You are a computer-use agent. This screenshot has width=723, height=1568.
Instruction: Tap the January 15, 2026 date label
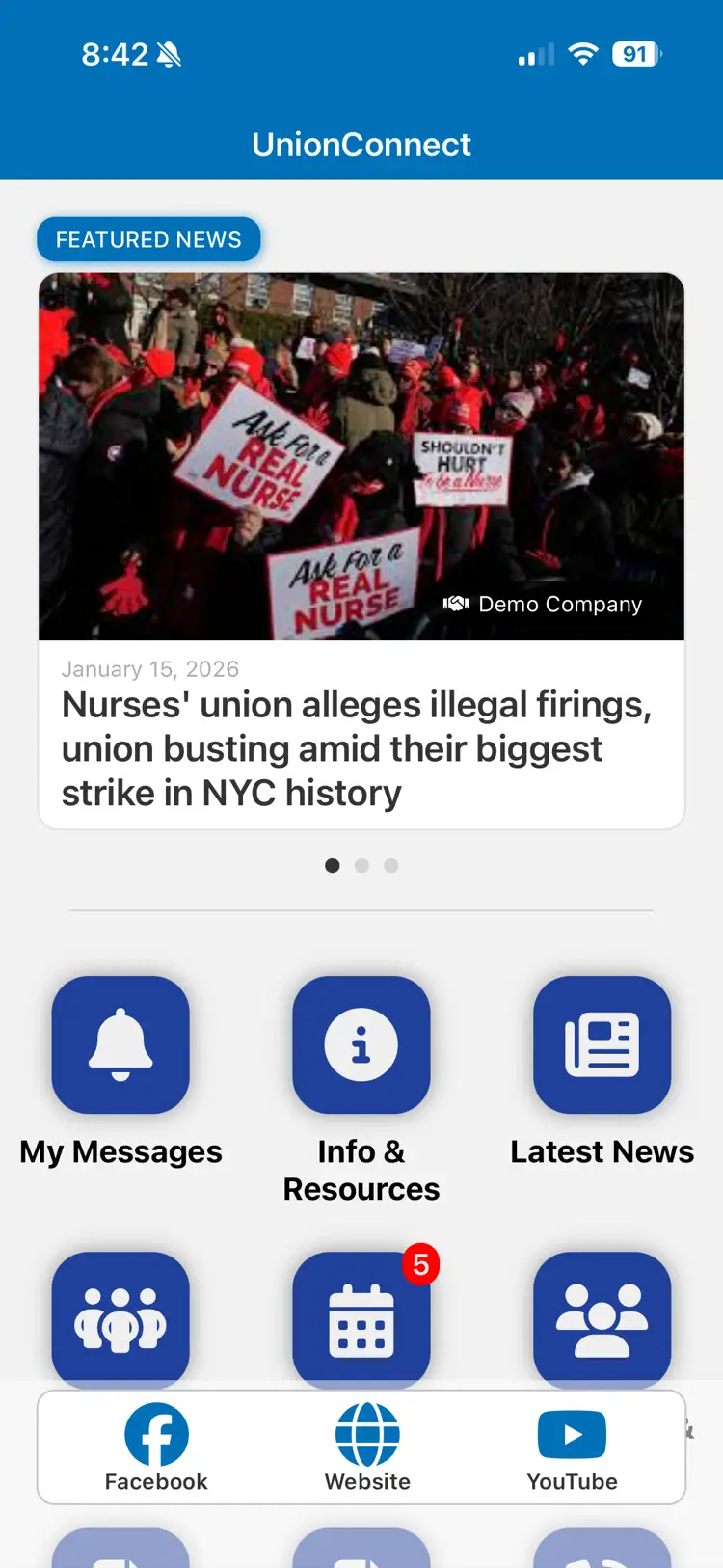(x=149, y=668)
